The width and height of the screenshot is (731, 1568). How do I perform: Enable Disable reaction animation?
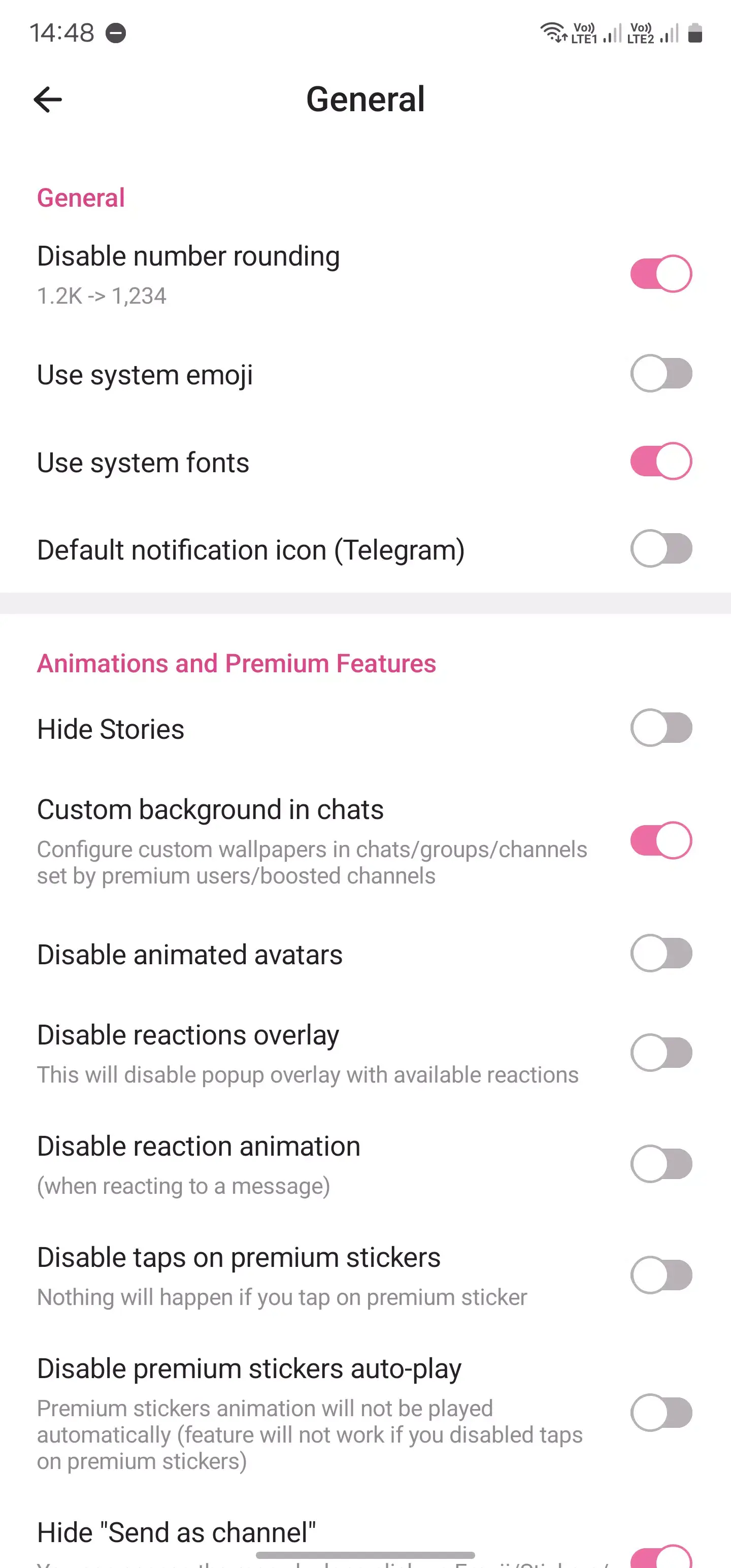(x=660, y=1164)
